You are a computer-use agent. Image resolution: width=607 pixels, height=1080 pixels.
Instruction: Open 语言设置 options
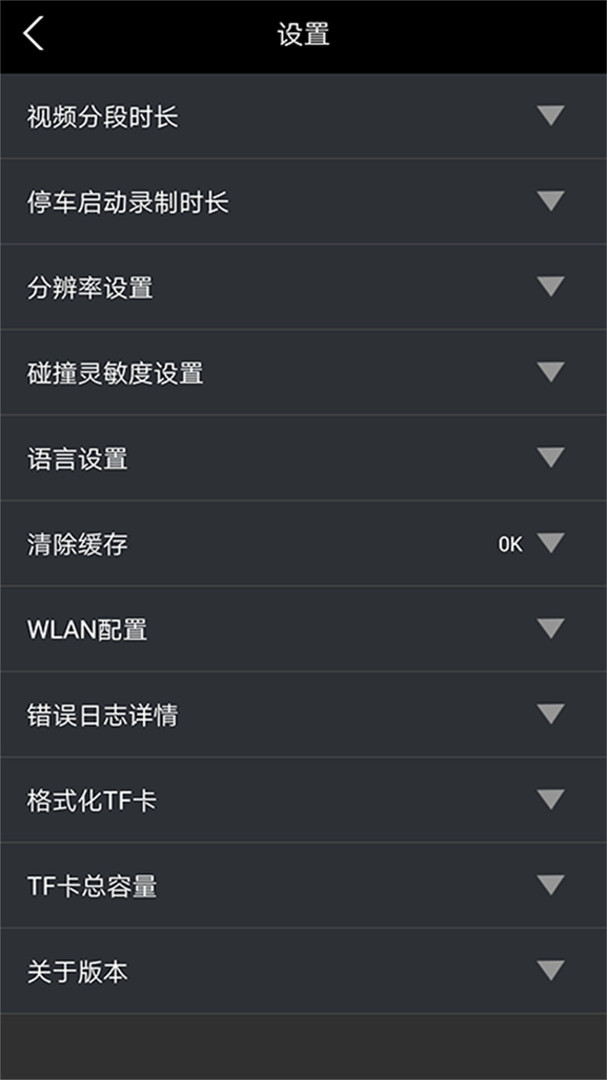click(303, 458)
